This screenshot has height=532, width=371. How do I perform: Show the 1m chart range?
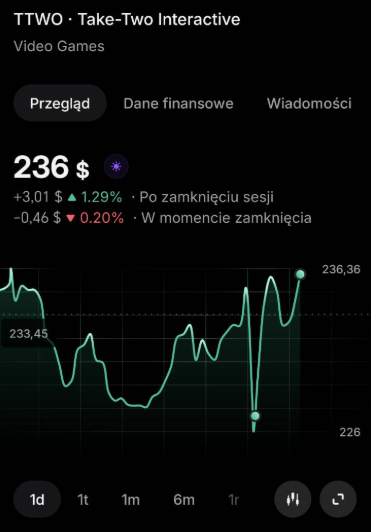pyautogui.click(x=131, y=499)
